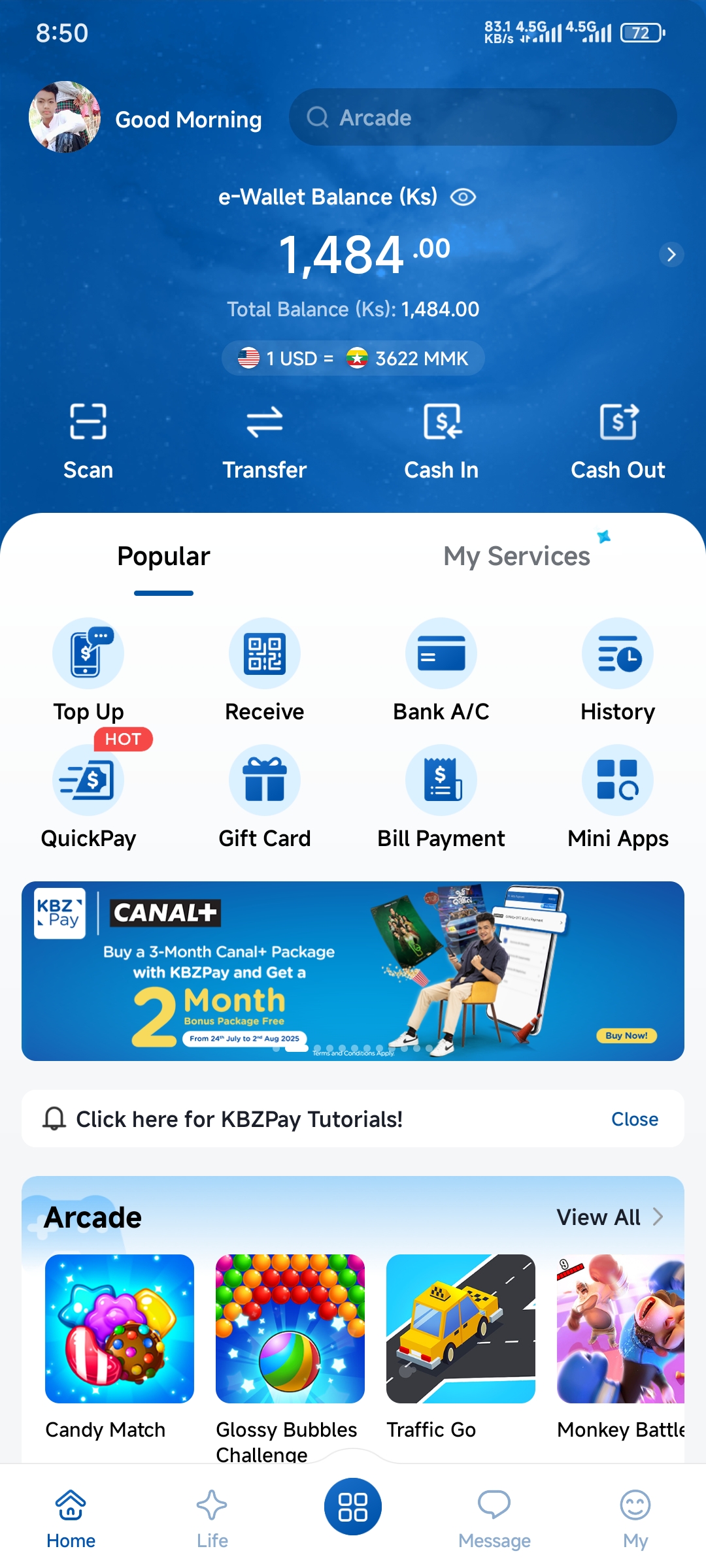Open the Arcade search box
This screenshot has width=706, height=1568.
[482, 118]
